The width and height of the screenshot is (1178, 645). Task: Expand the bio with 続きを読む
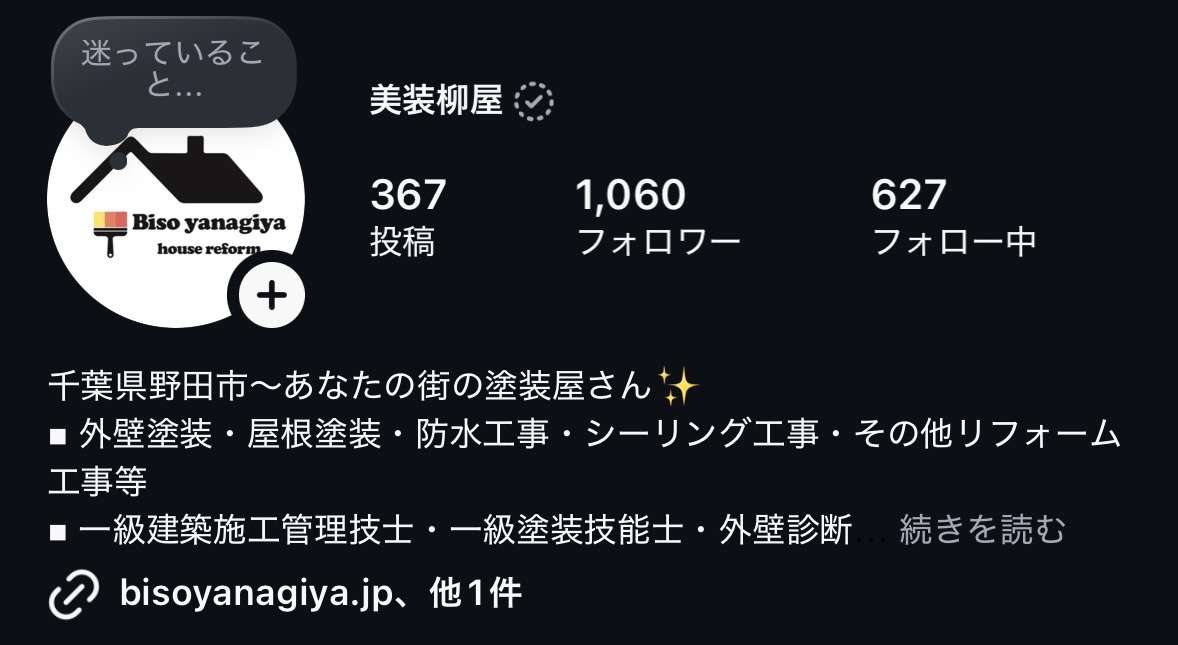click(x=982, y=530)
